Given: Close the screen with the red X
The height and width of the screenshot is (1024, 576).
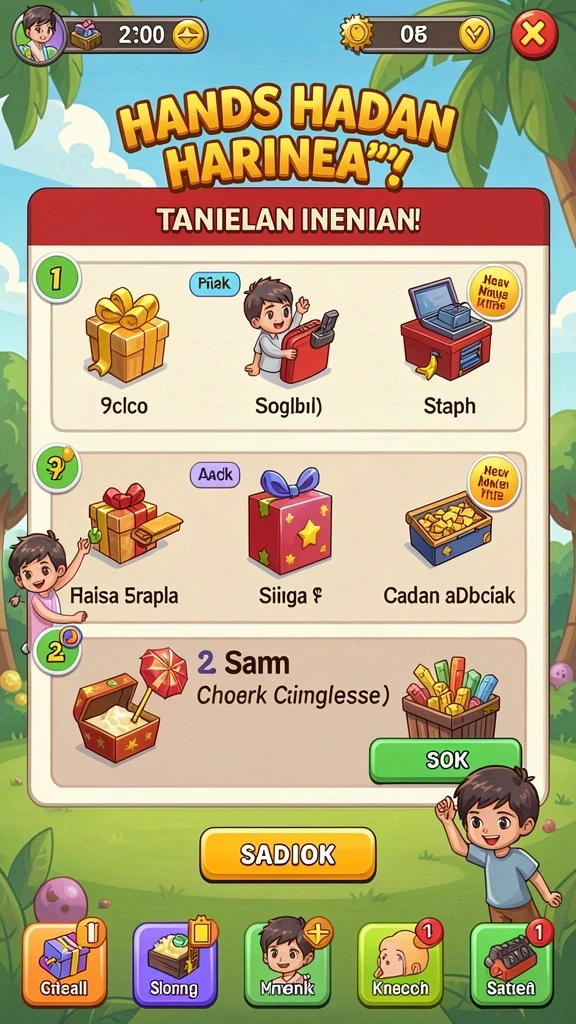Looking at the screenshot, I should pyautogui.click(x=534, y=35).
